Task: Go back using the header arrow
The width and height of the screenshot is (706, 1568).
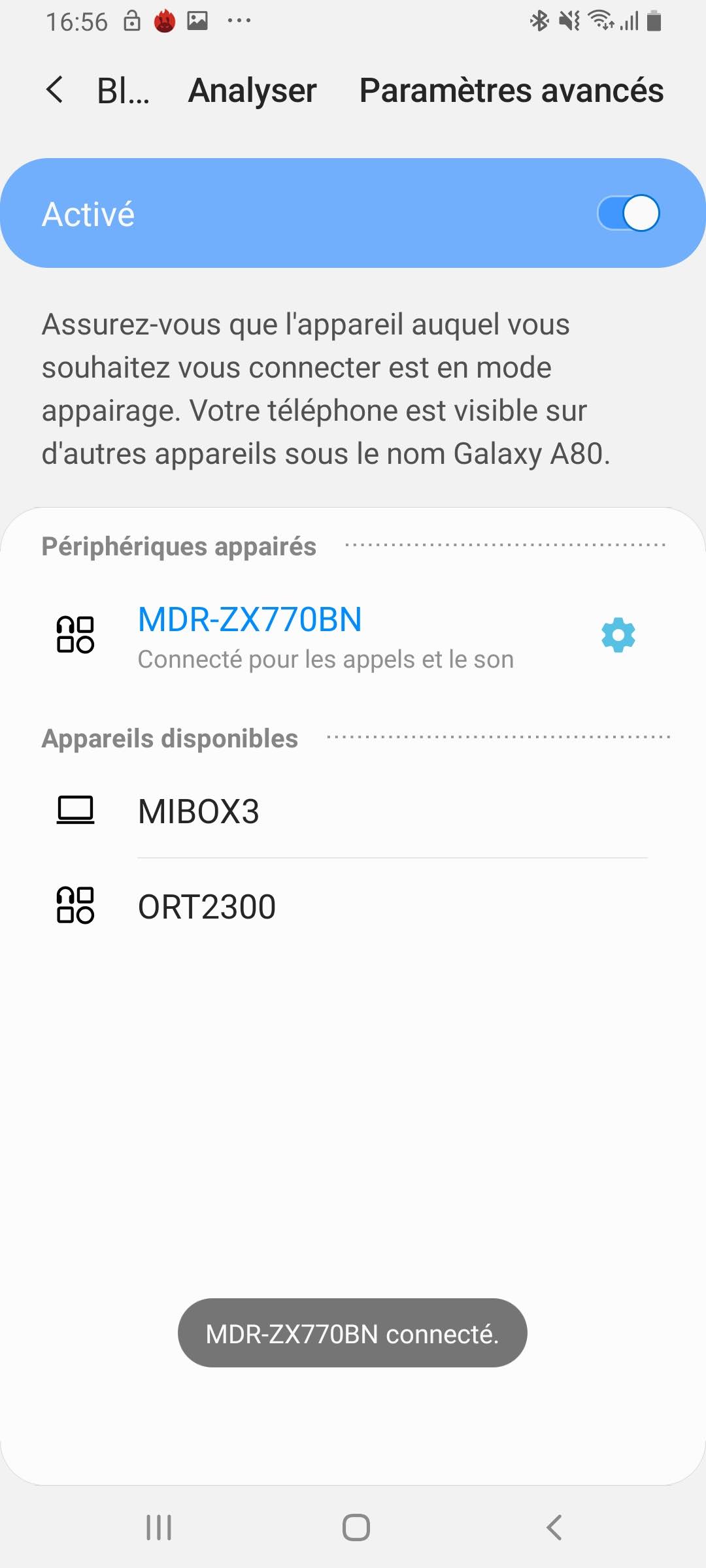Action: [x=55, y=90]
